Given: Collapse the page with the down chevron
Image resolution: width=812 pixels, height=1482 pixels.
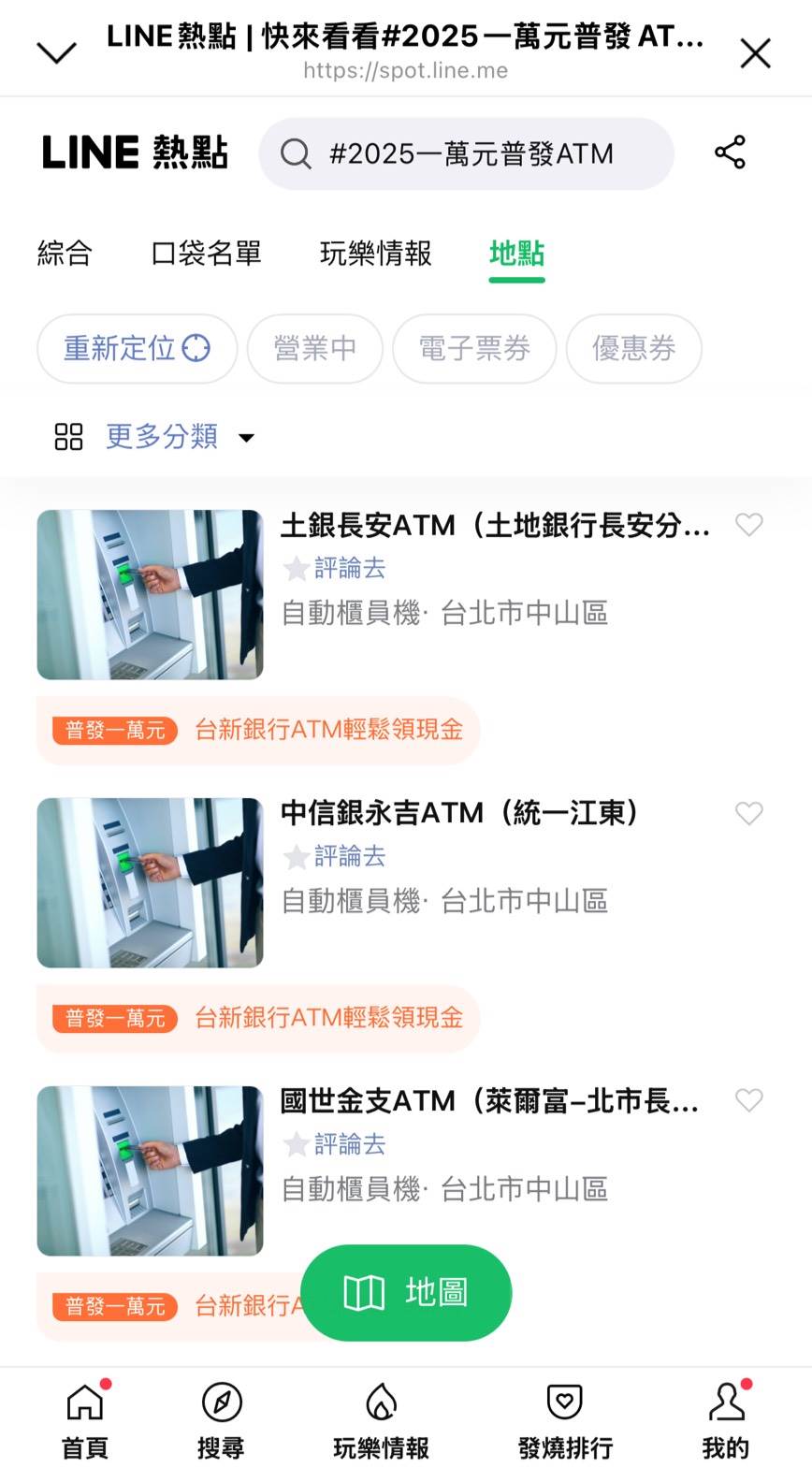Looking at the screenshot, I should point(56,53).
